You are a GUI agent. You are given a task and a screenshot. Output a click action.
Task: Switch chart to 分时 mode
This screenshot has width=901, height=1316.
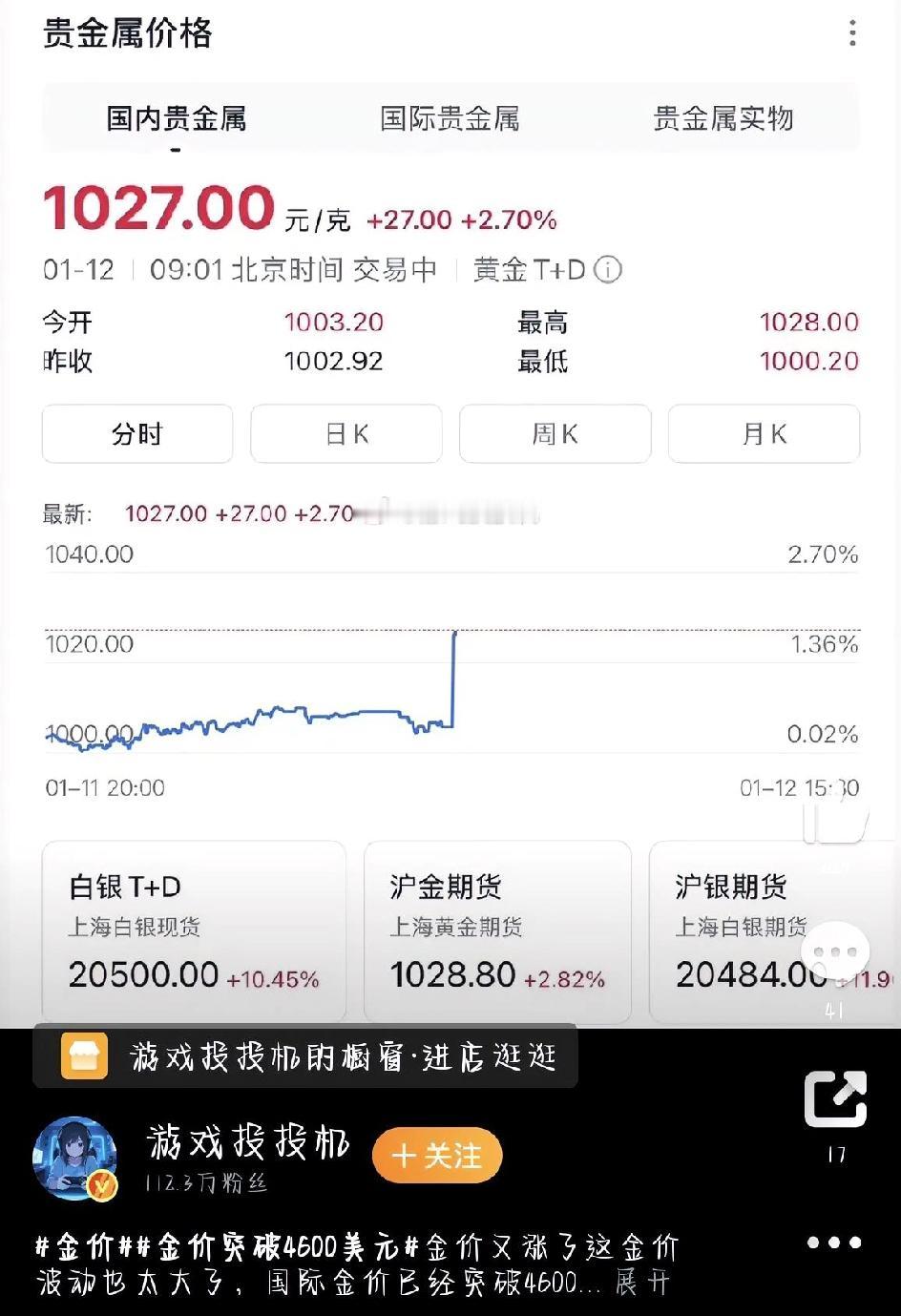136,433
